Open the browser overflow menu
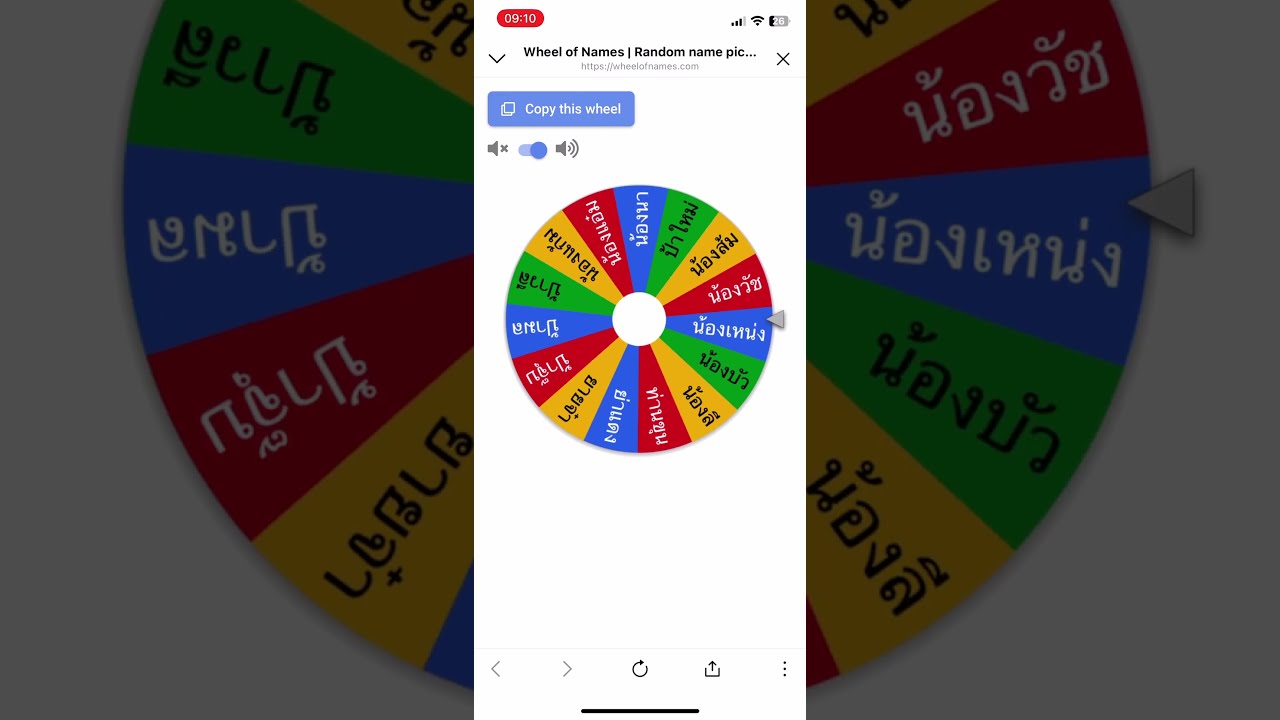The width and height of the screenshot is (1280, 720). click(784, 669)
